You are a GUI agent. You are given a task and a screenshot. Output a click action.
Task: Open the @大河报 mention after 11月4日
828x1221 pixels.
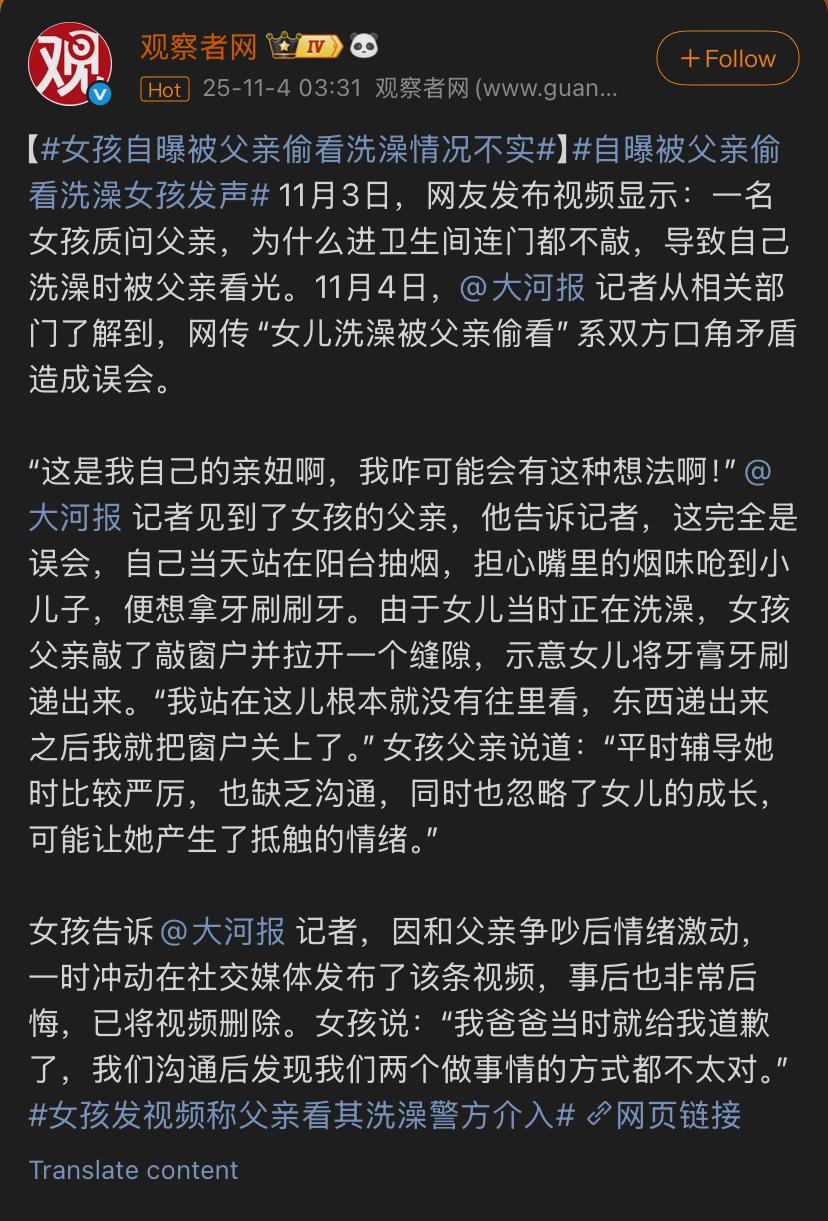click(522, 287)
